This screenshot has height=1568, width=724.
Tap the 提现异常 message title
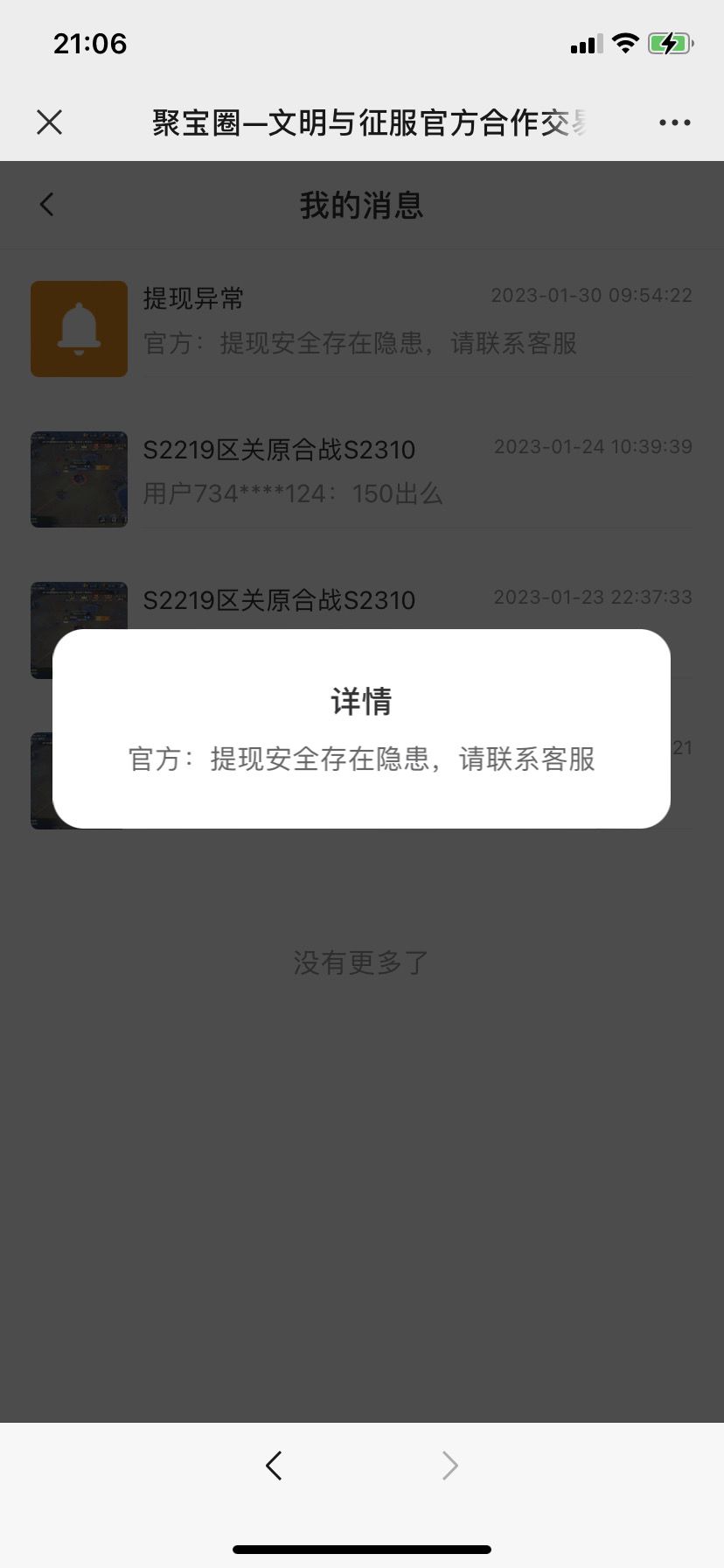click(193, 298)
